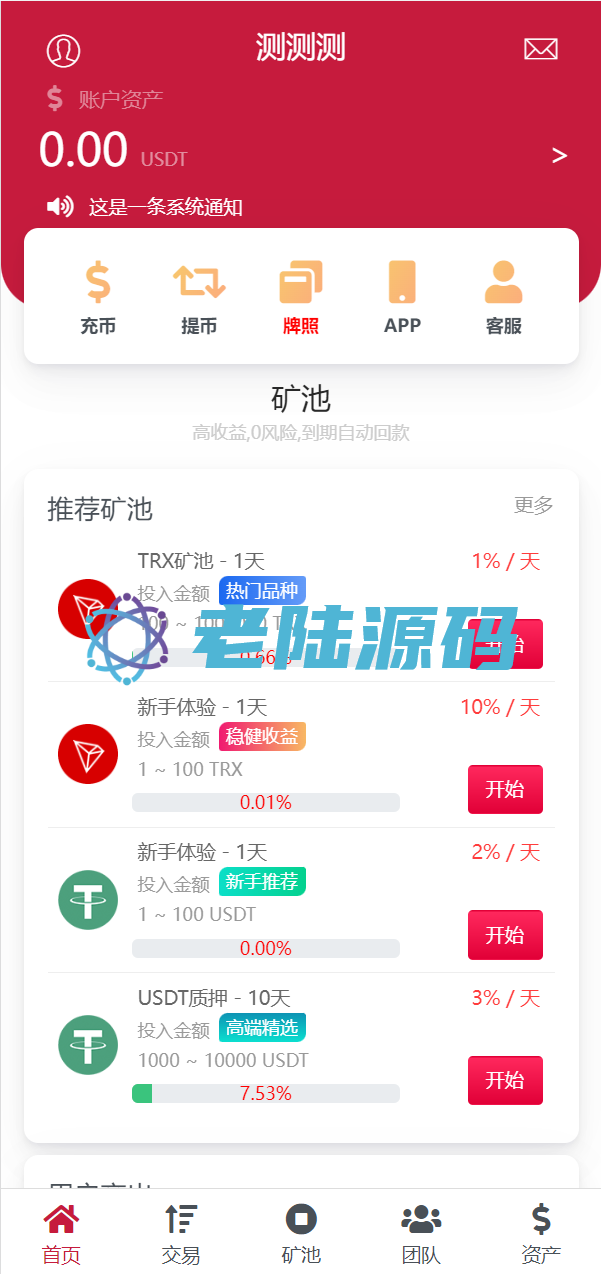Open the 牌照 license shortcut

300,298
